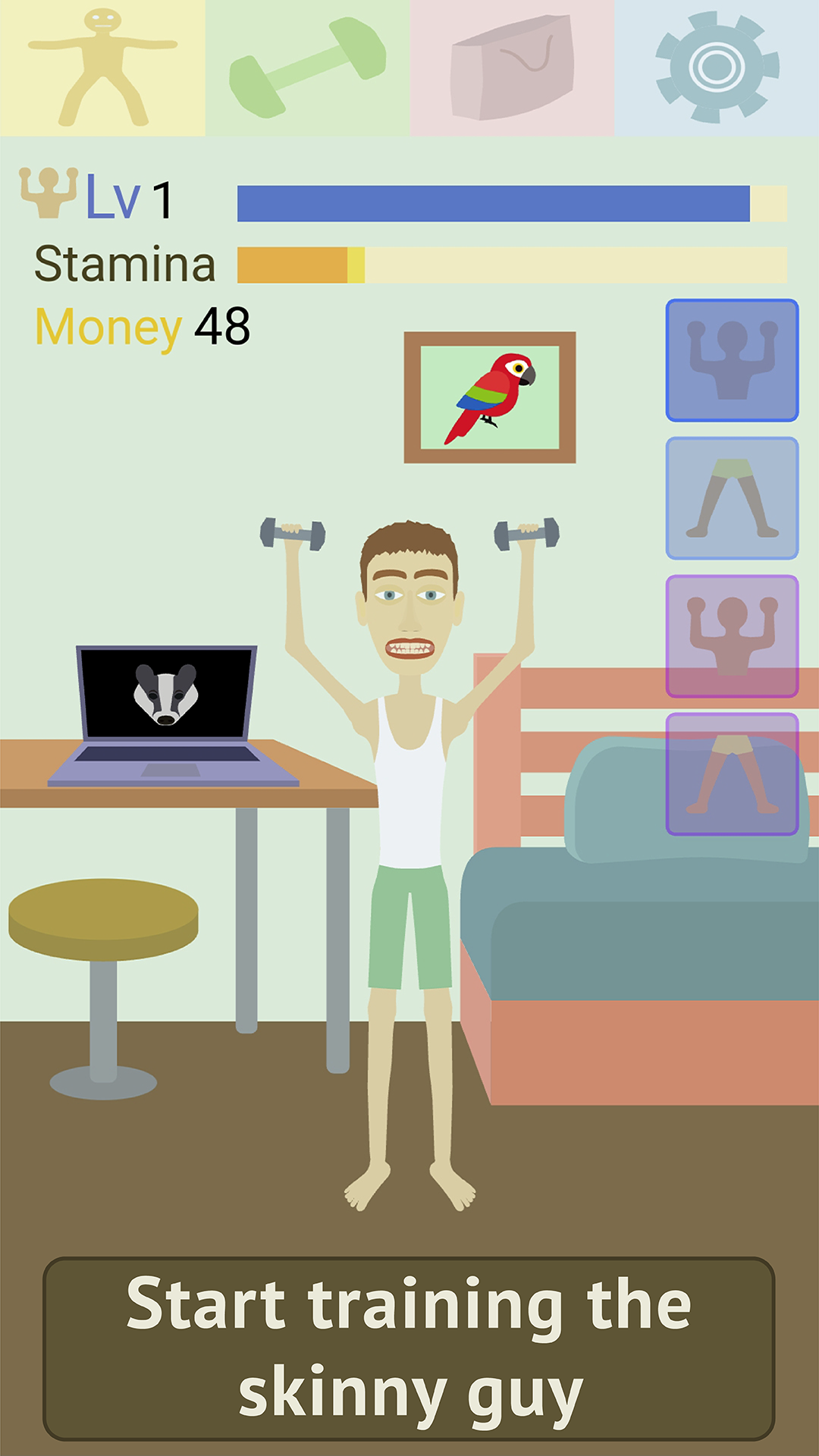Choose the purple leg exercise button
This screenshot has width=819, height=1456.
point(732,774)
